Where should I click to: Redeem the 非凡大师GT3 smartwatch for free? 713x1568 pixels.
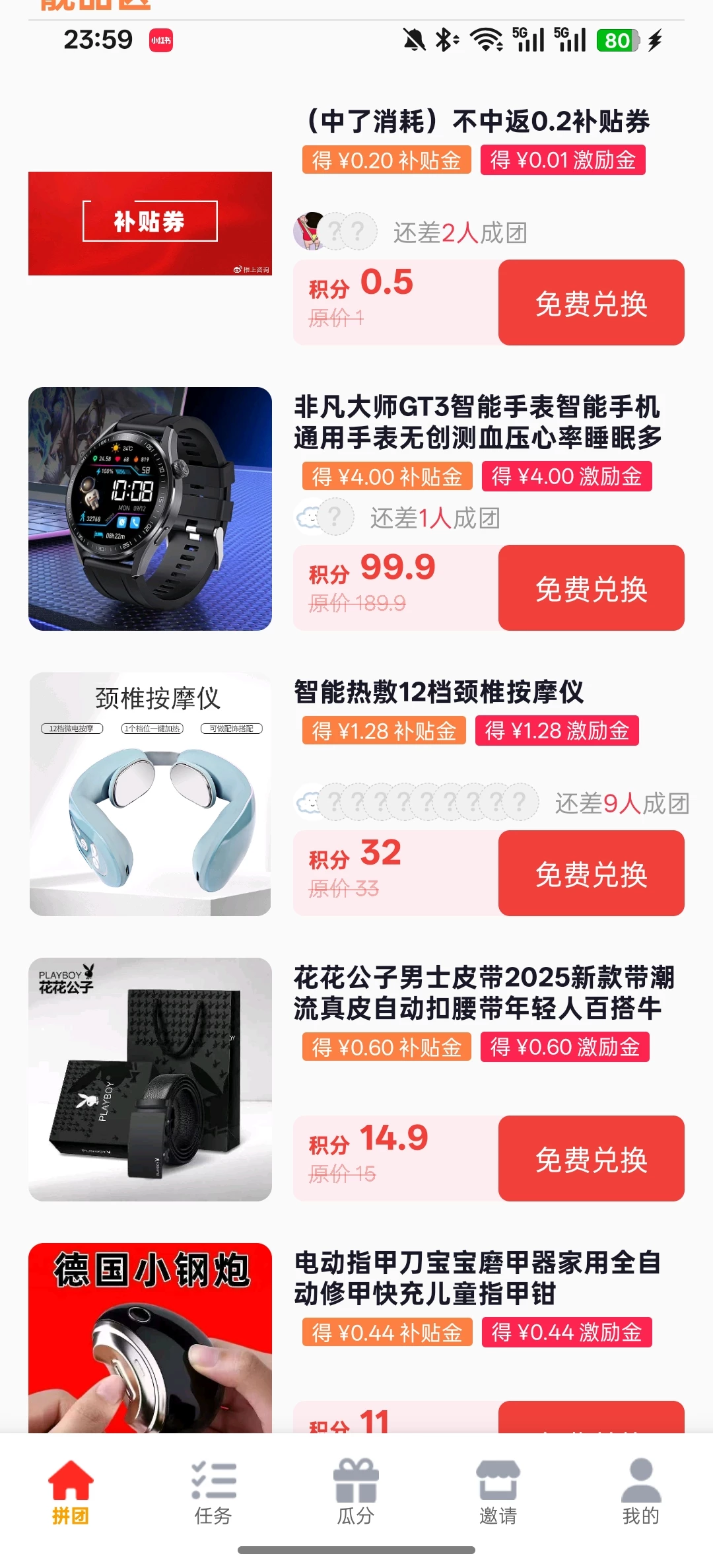coord(591,588)
